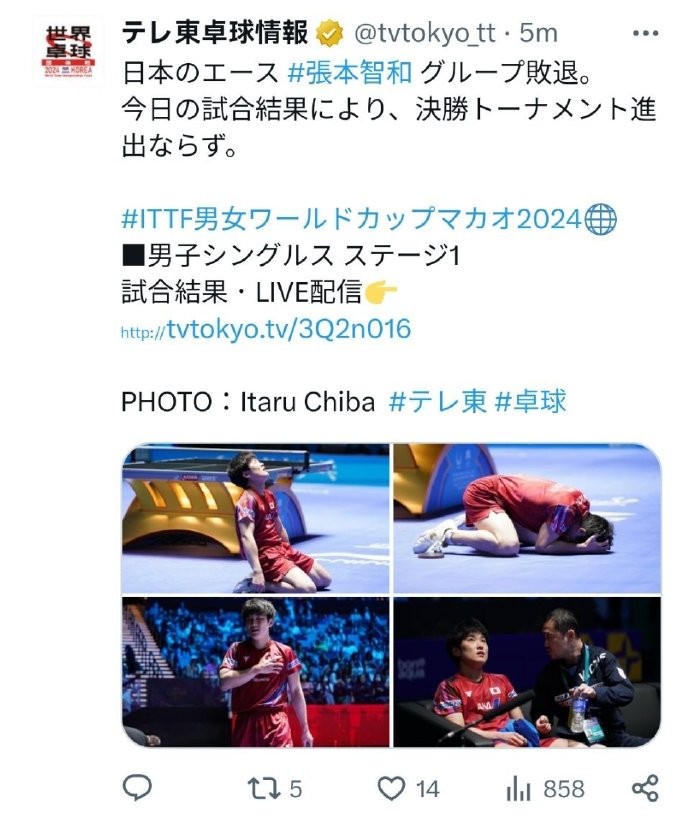The width and height of the screenshot is (690, 827).
Task: View photo of player with hand on chest
Action: tap(256, 672)
